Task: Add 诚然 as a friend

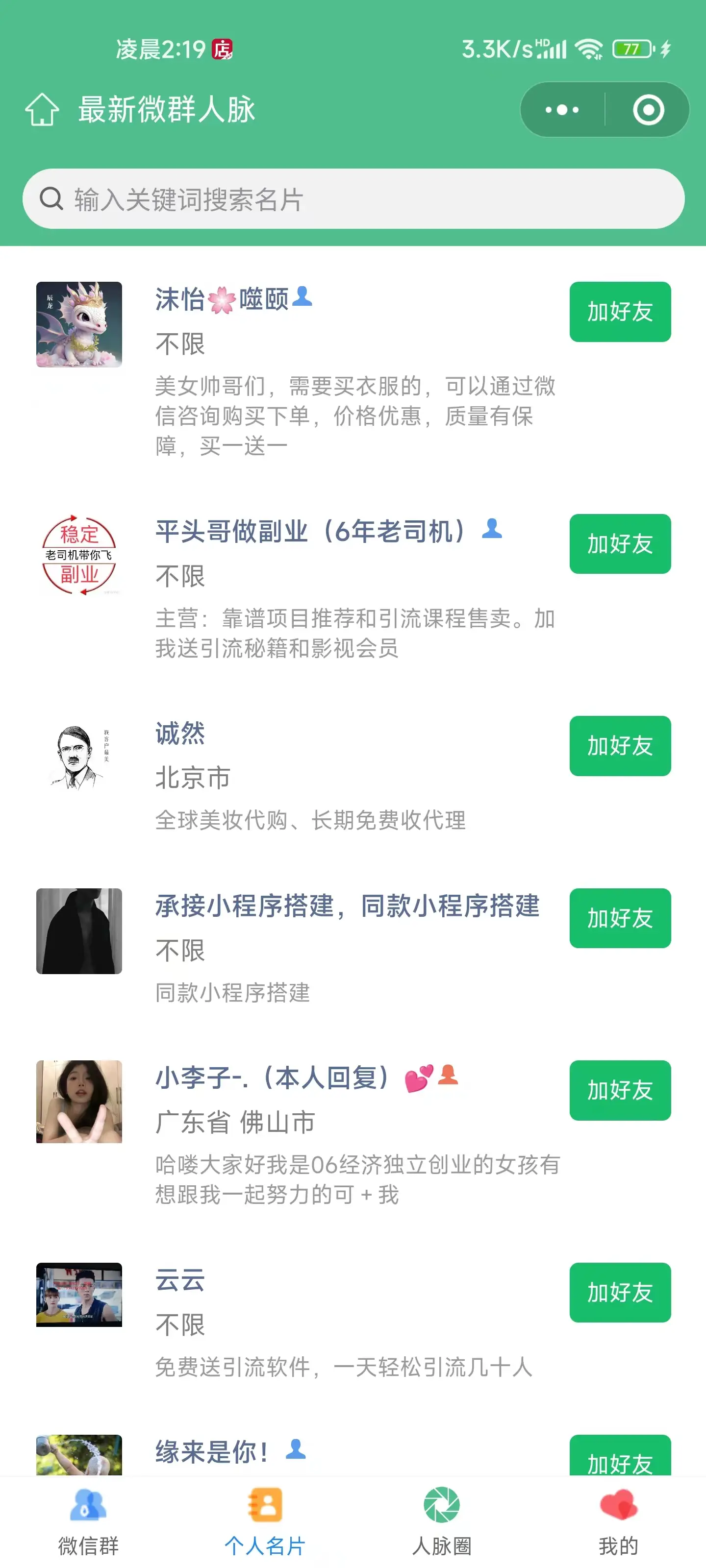Action: pos(620,746)
